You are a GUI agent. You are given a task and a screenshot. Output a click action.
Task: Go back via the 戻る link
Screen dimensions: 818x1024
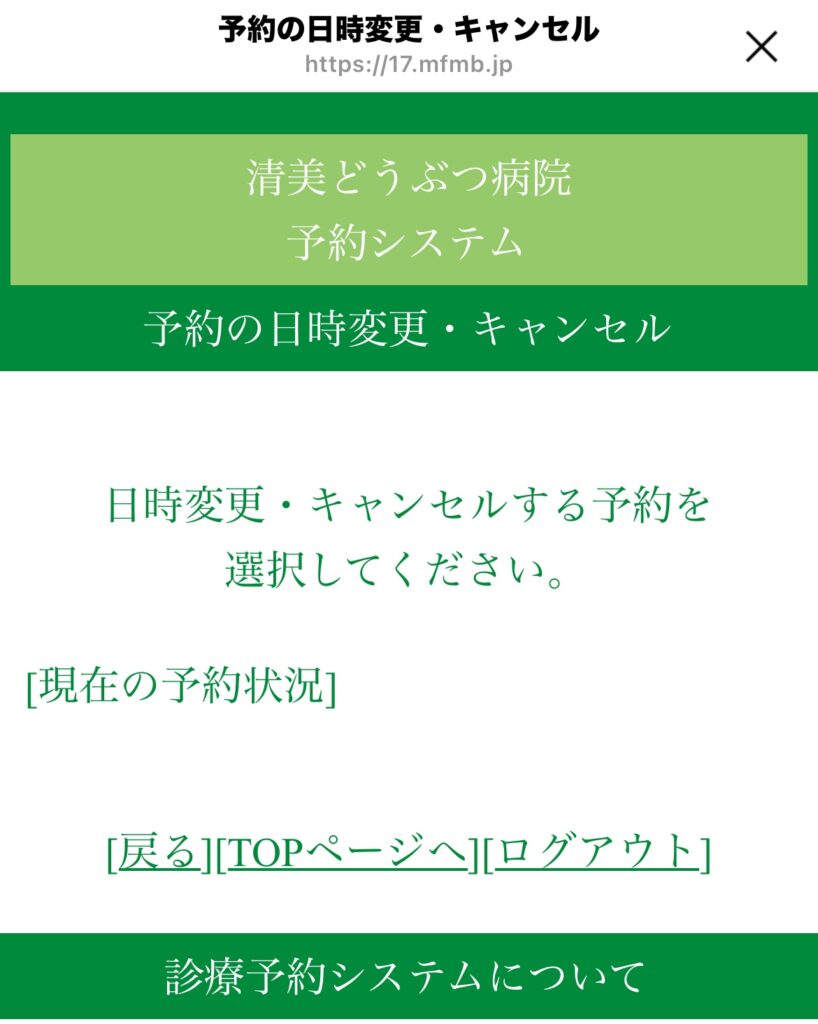click(158, 852)
